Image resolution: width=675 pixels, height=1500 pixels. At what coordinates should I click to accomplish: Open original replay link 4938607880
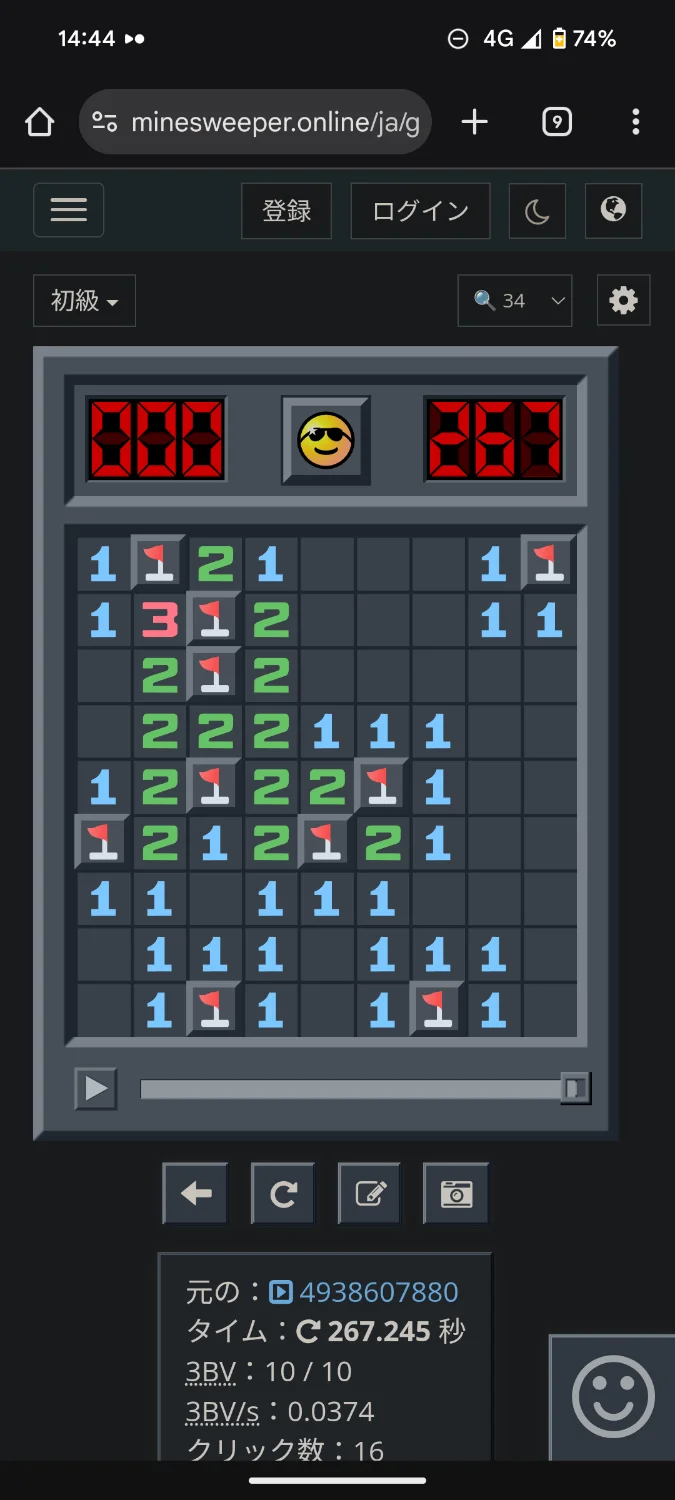pos(378,1292)
